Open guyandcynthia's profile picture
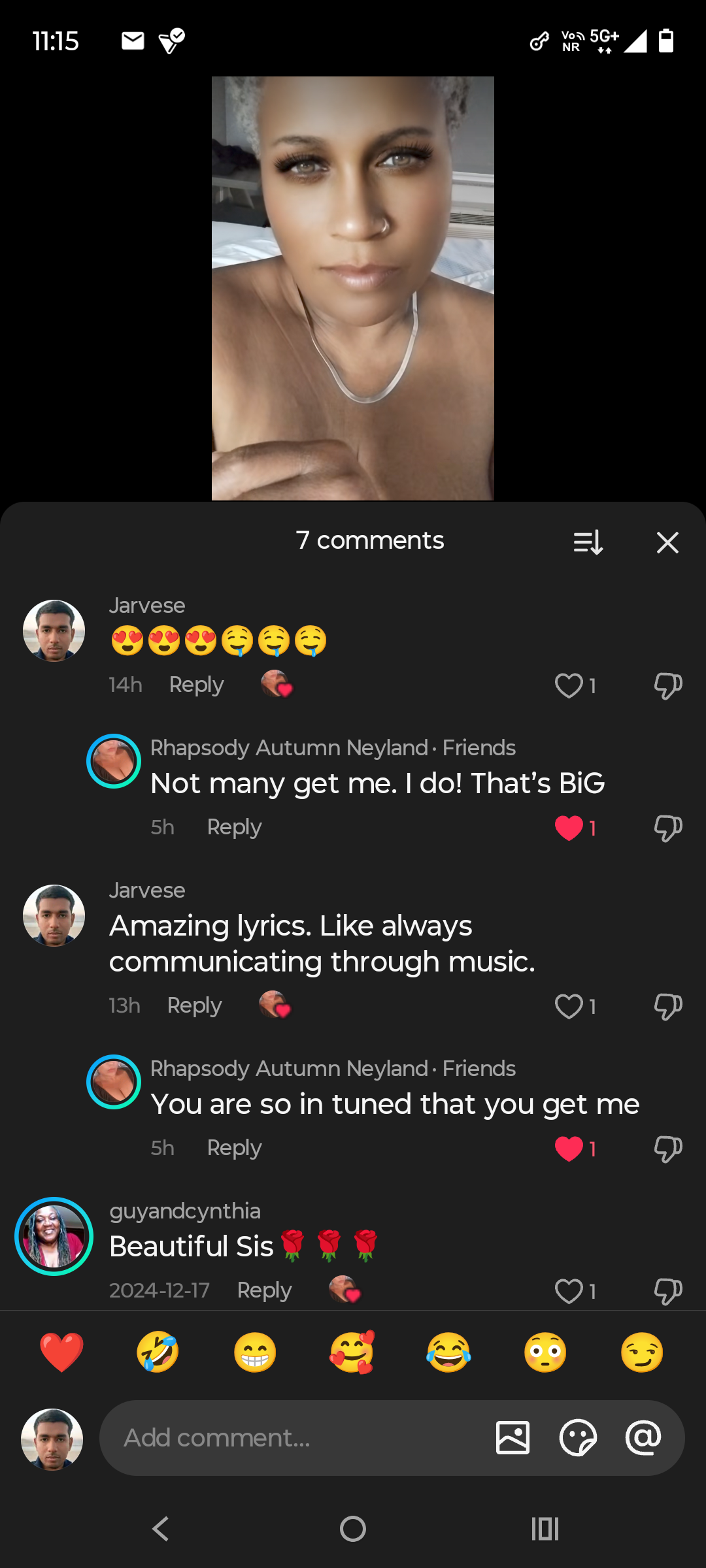 54,1236
